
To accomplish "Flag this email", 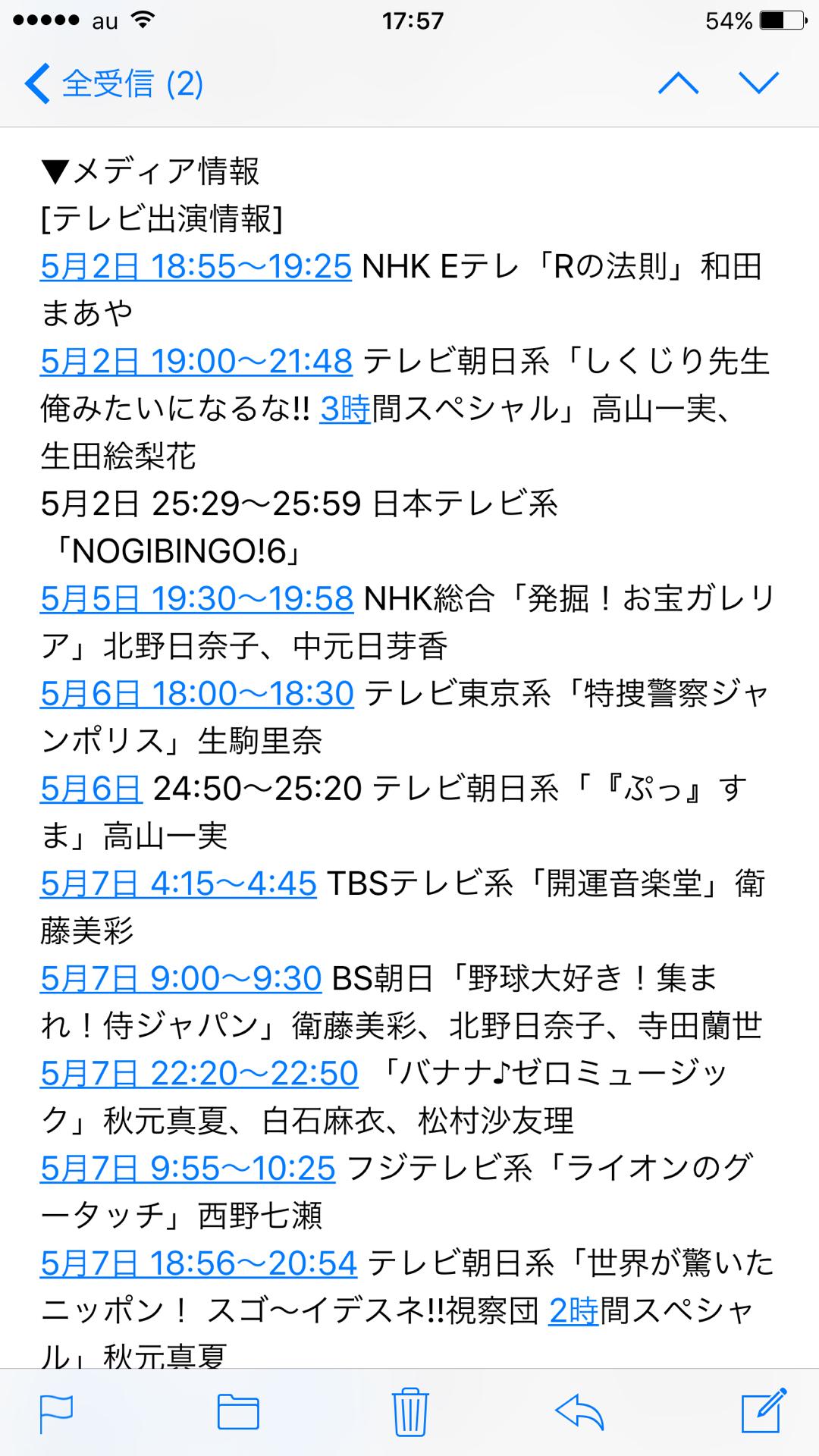I will pos(55,1412).
